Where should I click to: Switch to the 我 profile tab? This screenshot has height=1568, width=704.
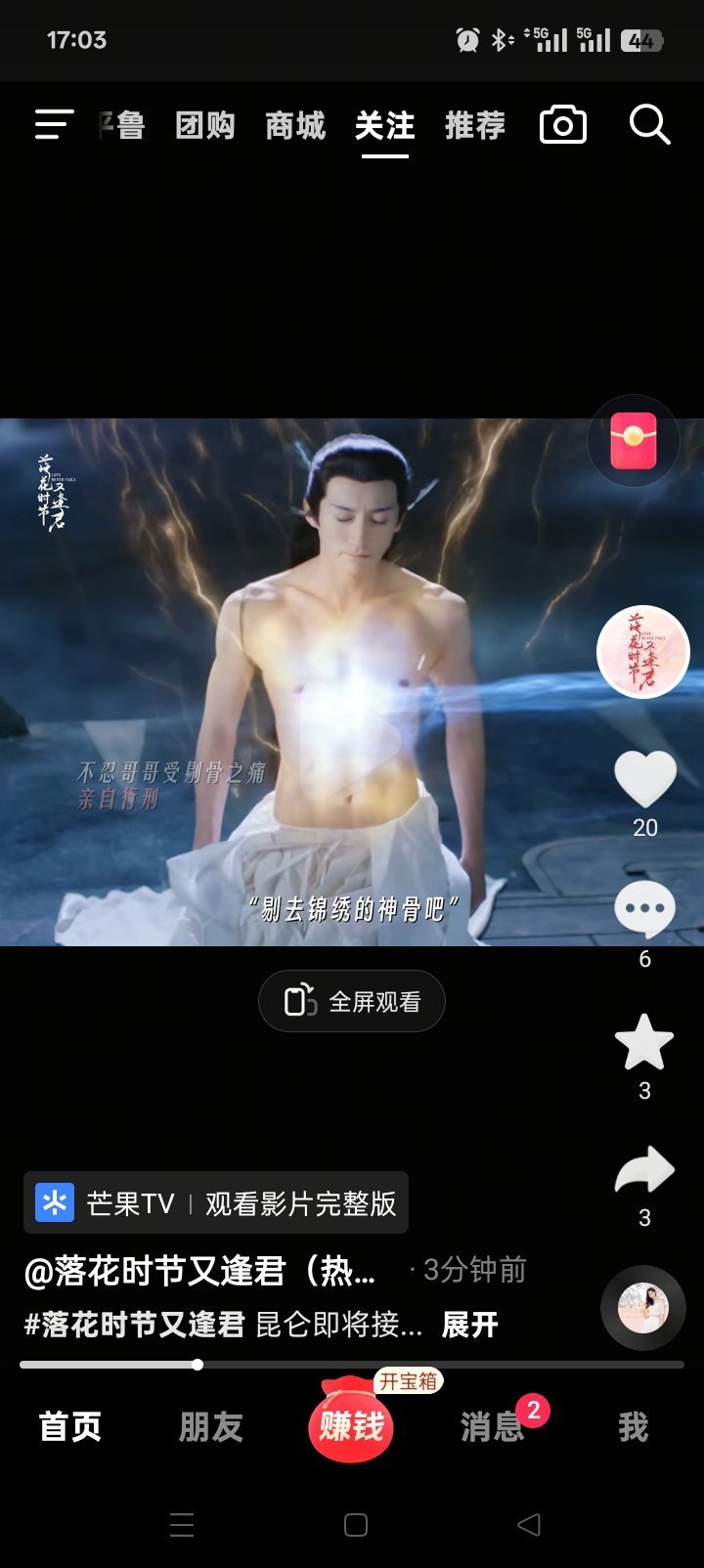[633, 1427]
